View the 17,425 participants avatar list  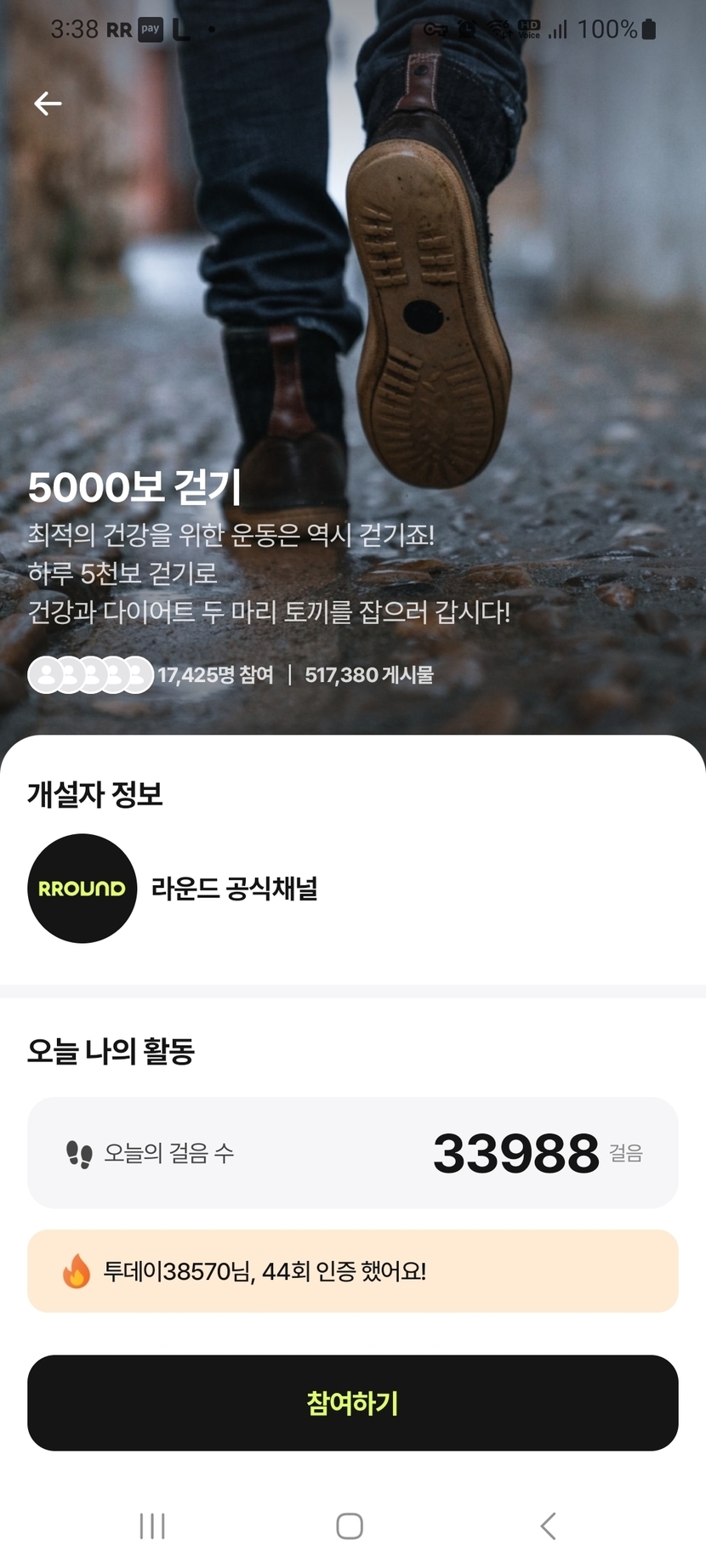pyautogui.click(x=91, y=675)
